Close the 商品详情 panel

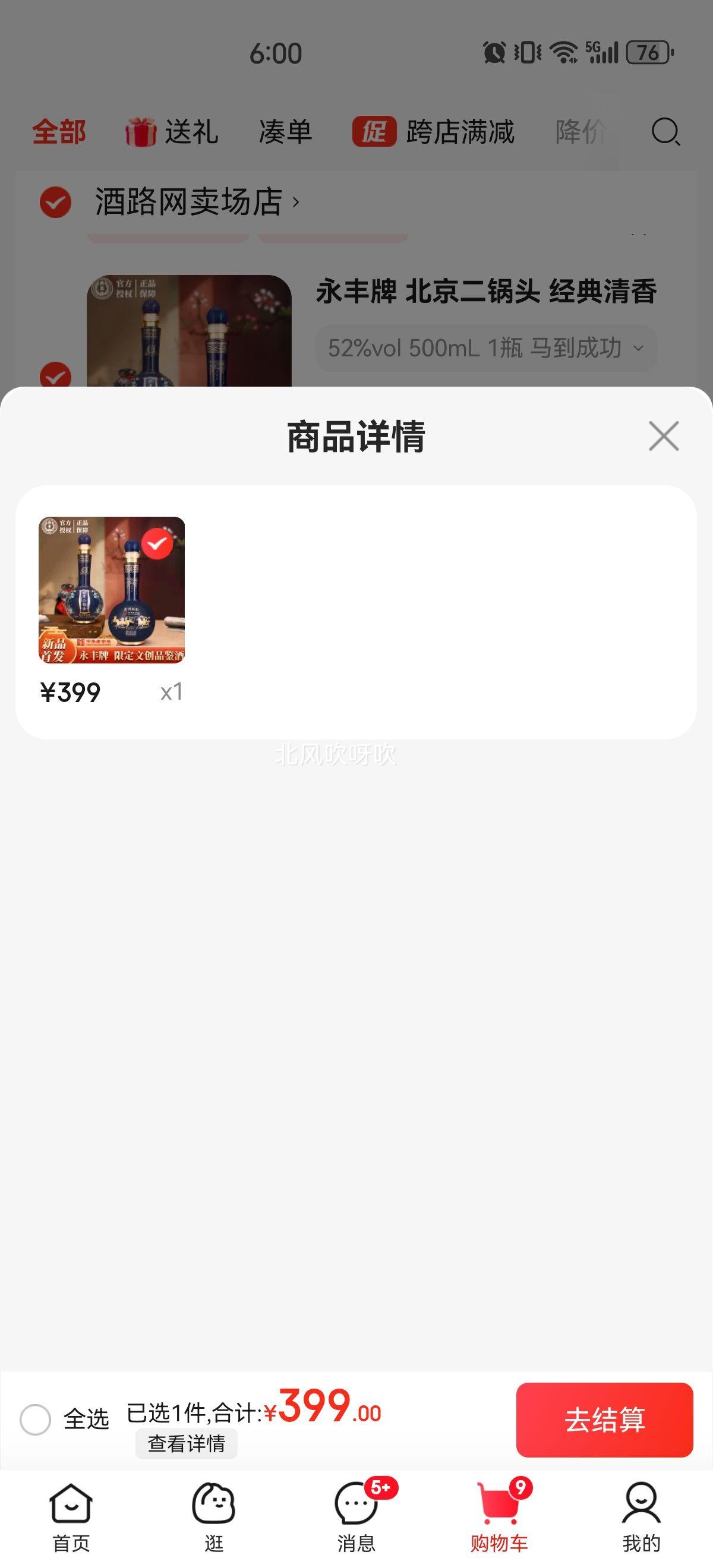point(663,436)
